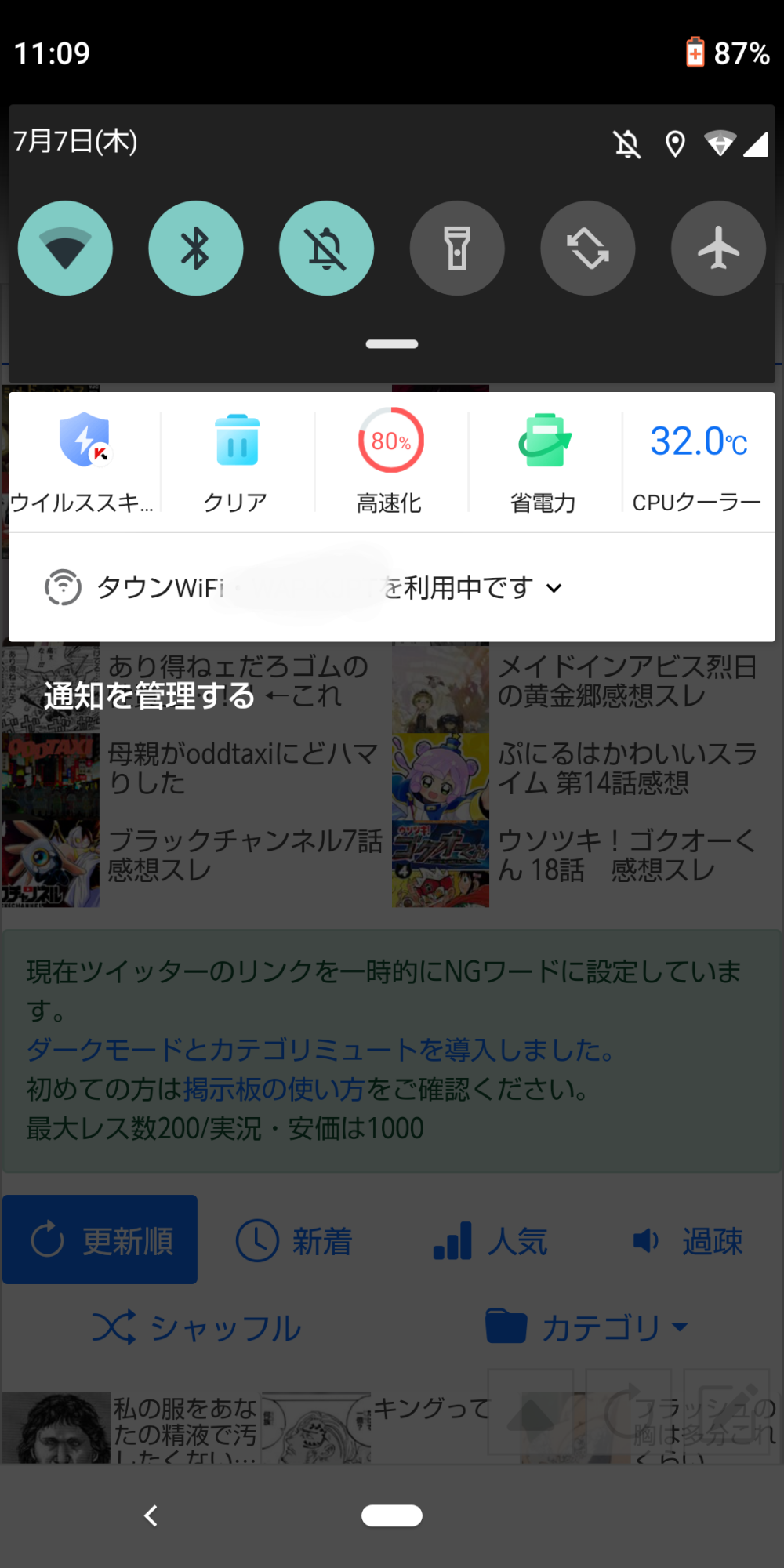
Task: Toggle the Wi-Fi quick setting
Action: pos(65,249)
